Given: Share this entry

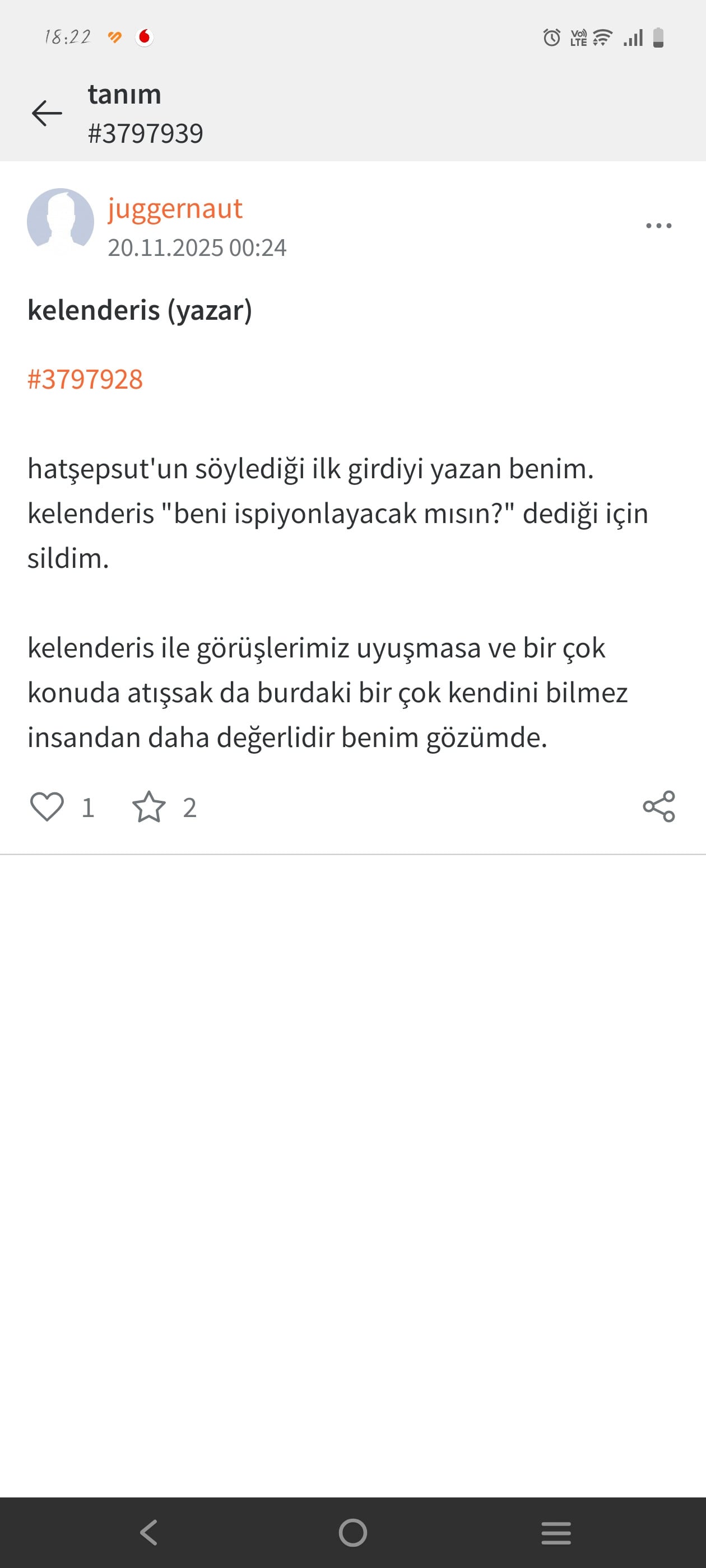Looking at the screenshot, I should pyautogui.click(x=658, y=807).
